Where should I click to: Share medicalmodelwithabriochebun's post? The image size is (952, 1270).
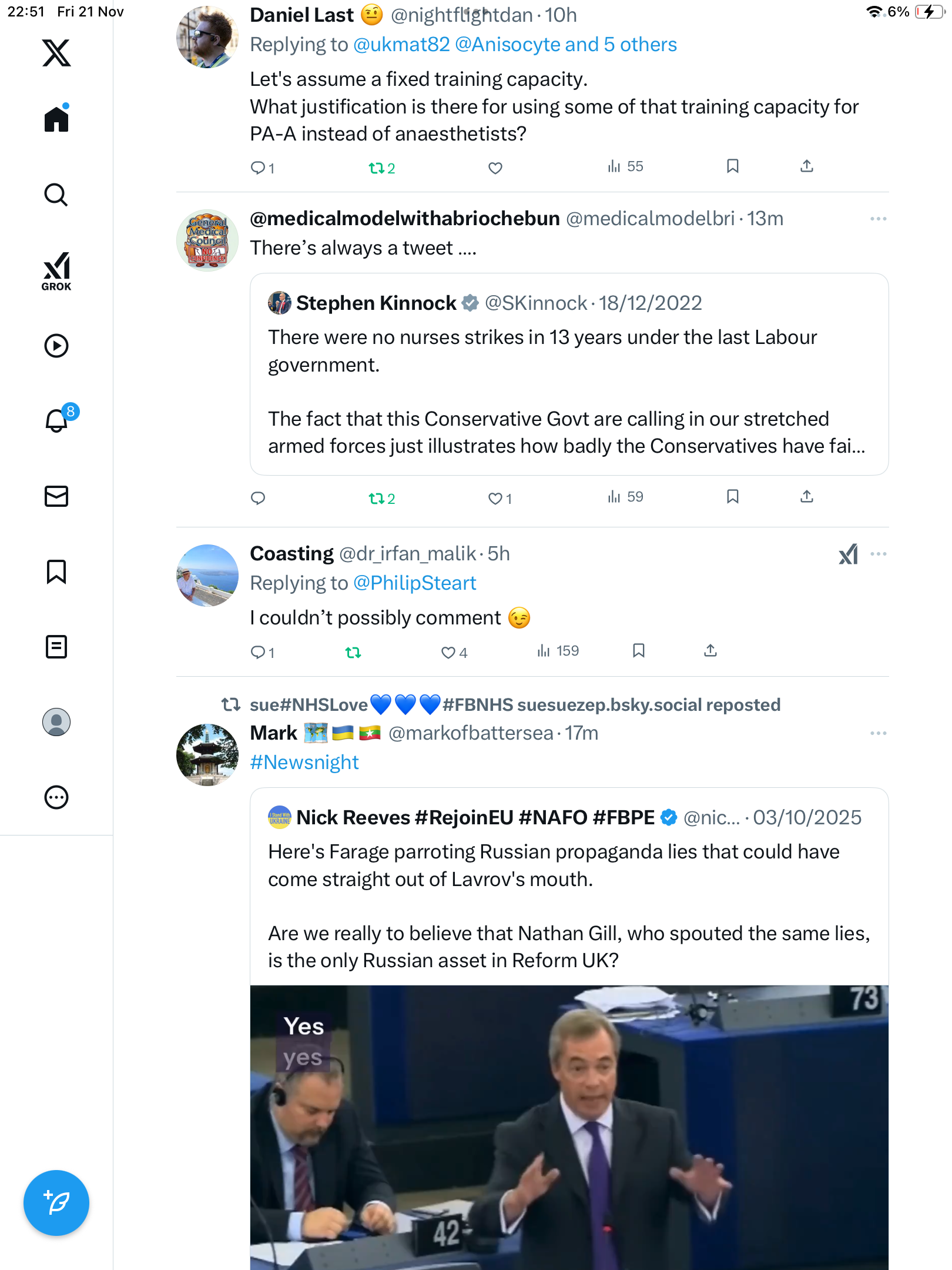(806, 497)
